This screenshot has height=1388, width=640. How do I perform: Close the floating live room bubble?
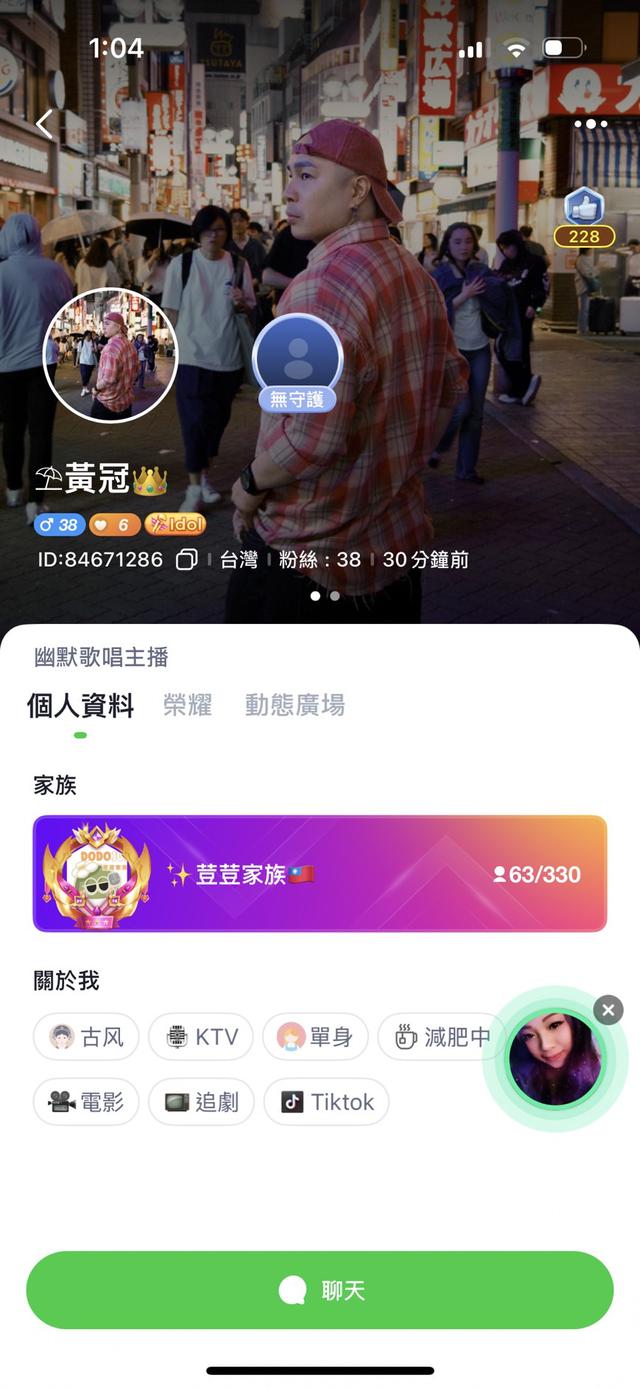click(608, 1010)
